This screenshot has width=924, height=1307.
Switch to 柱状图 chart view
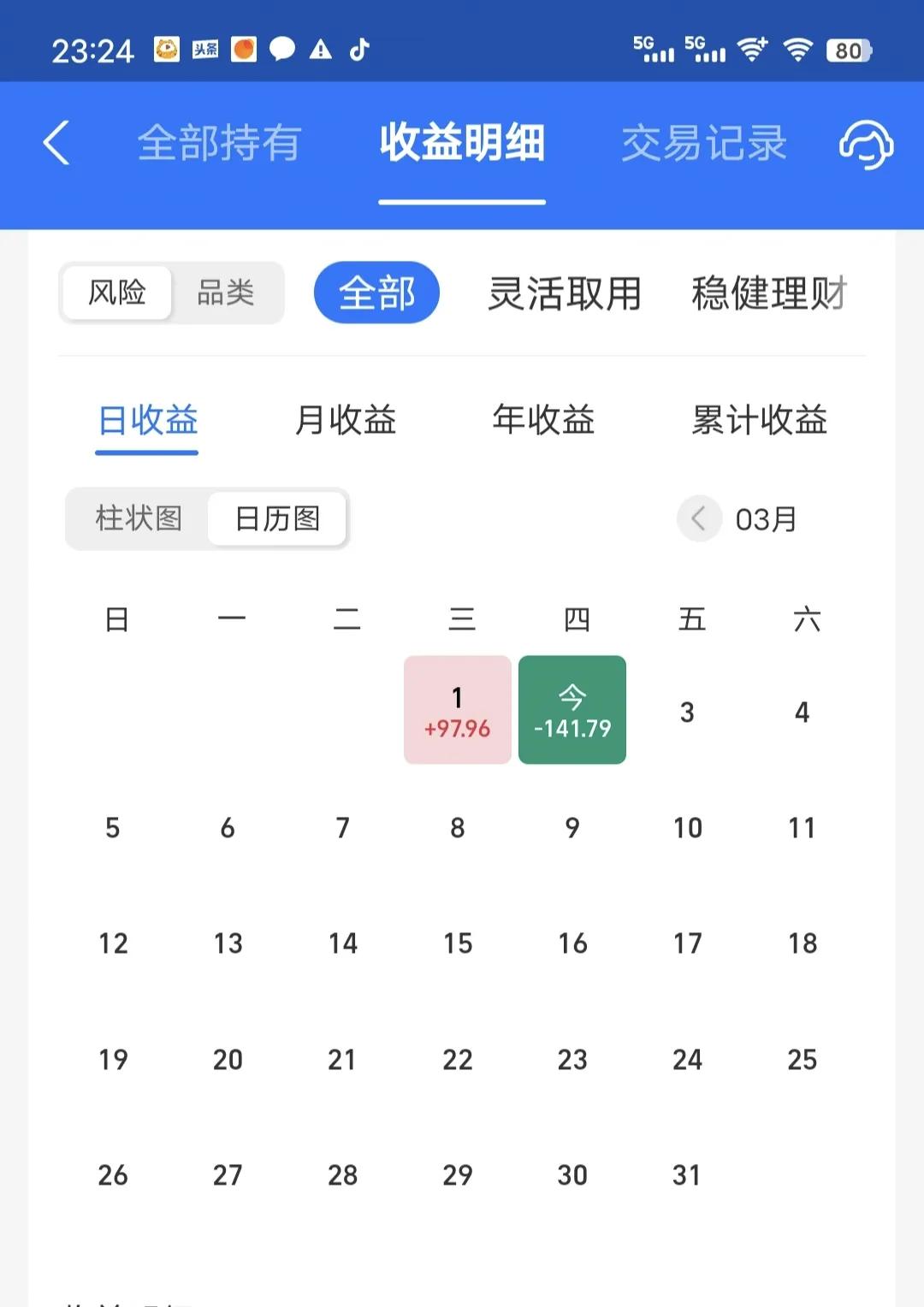(x=139, y=518)
